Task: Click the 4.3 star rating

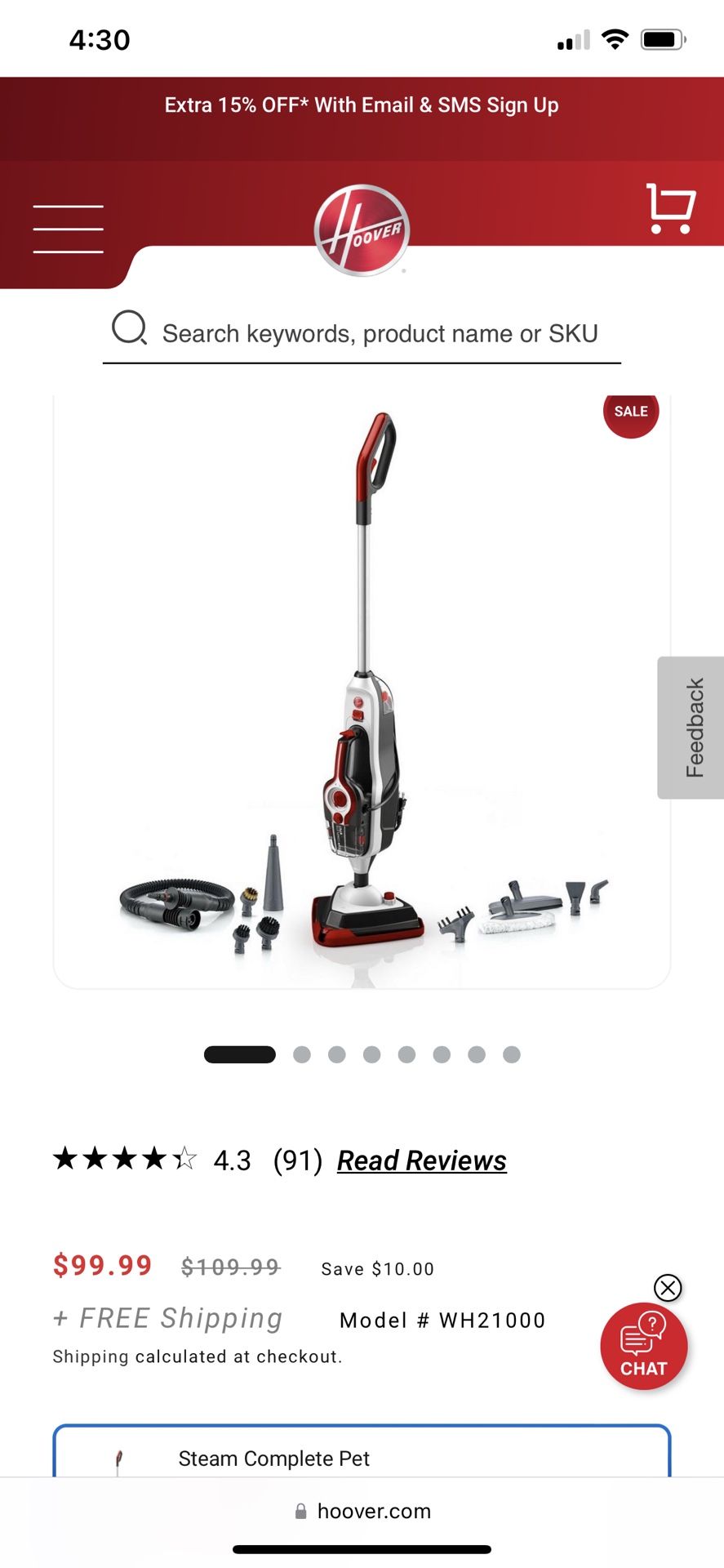Action: (x=231, y=1160)
